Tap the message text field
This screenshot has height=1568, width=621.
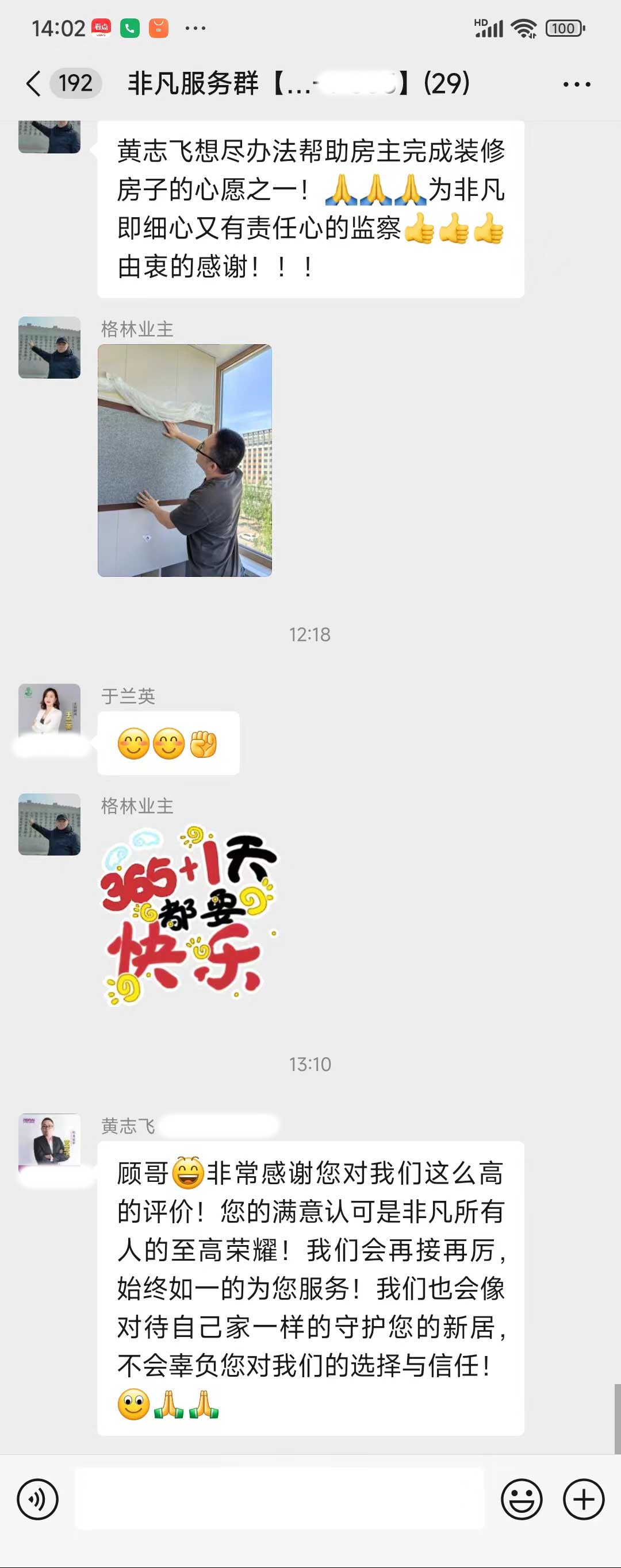[279, 1498]
